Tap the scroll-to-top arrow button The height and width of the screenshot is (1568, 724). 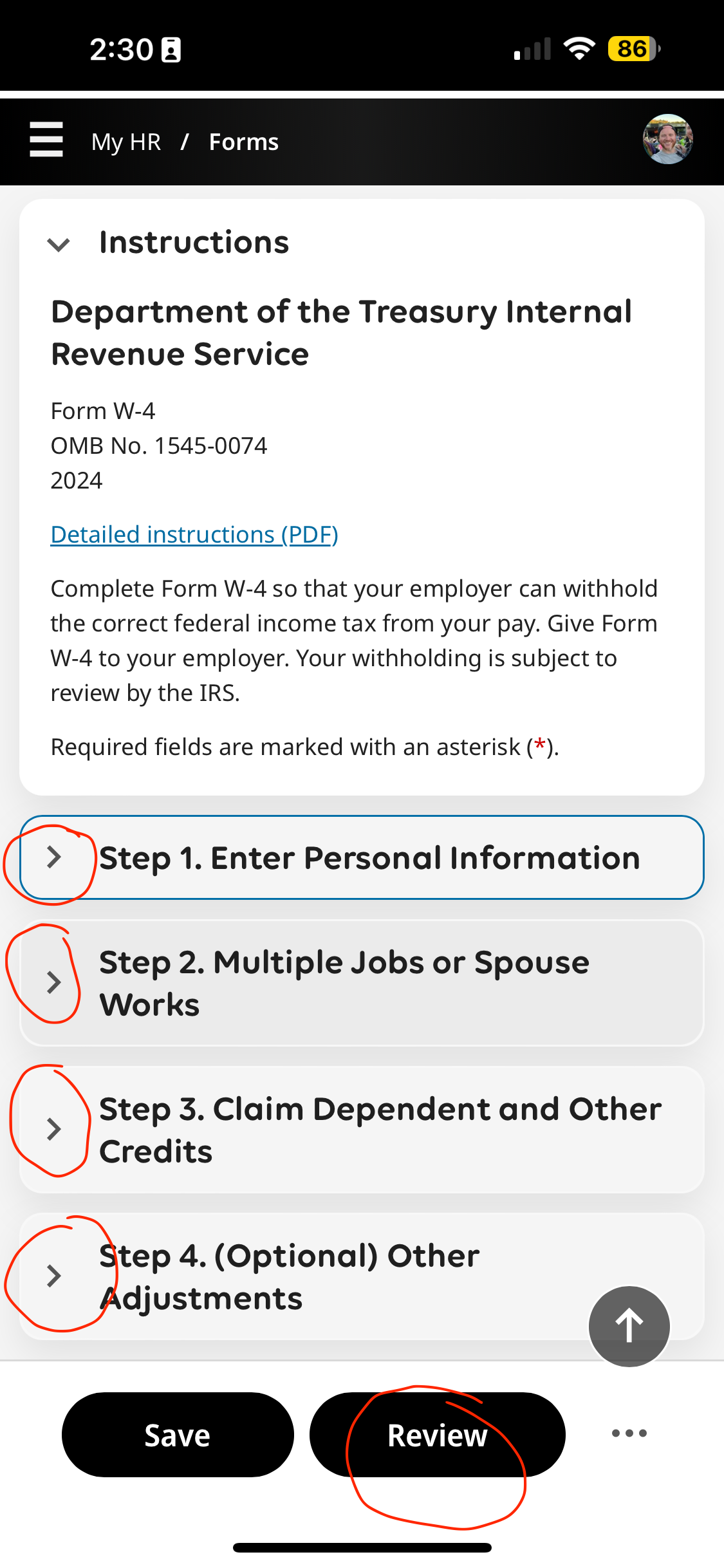[x=629, y=1326]
